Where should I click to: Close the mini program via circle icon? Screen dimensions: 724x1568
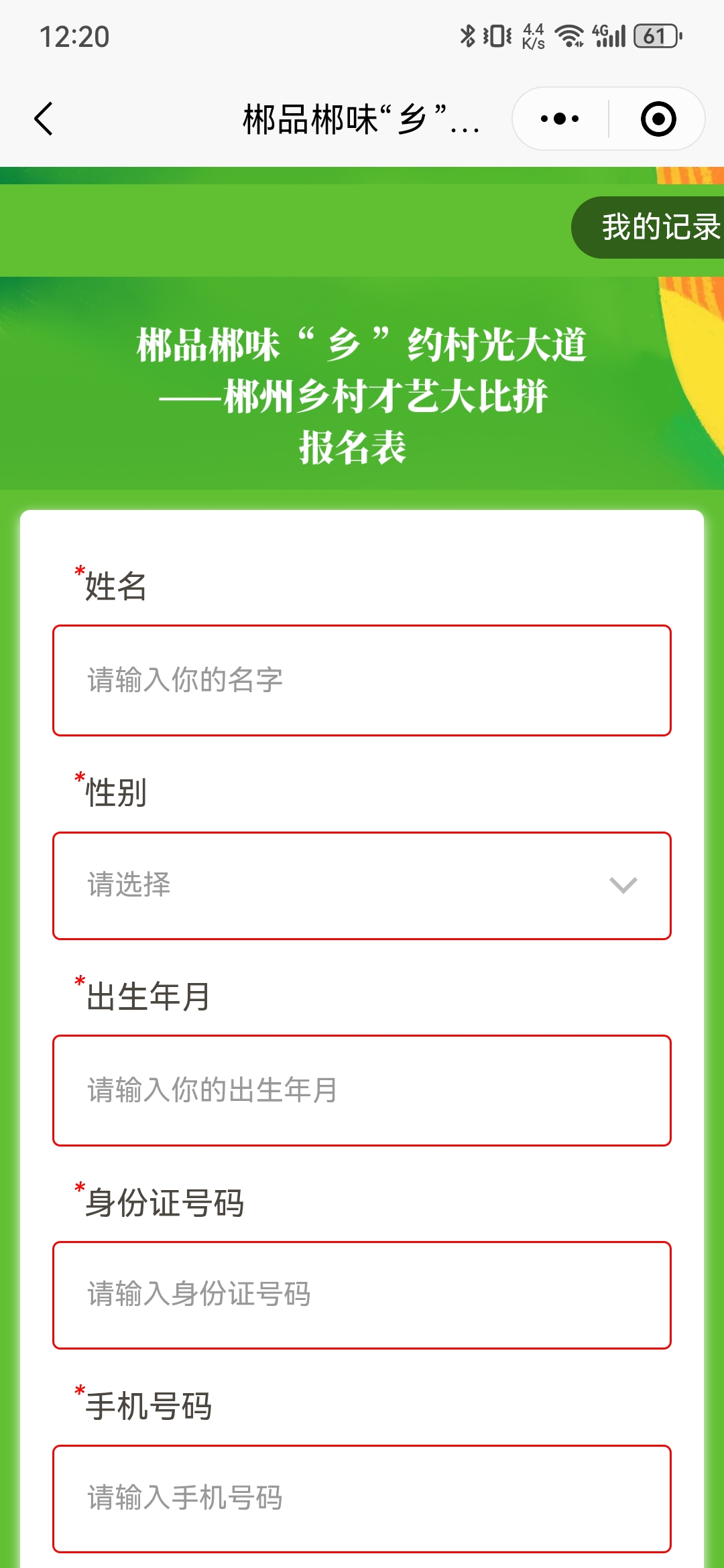pos(658,119)
